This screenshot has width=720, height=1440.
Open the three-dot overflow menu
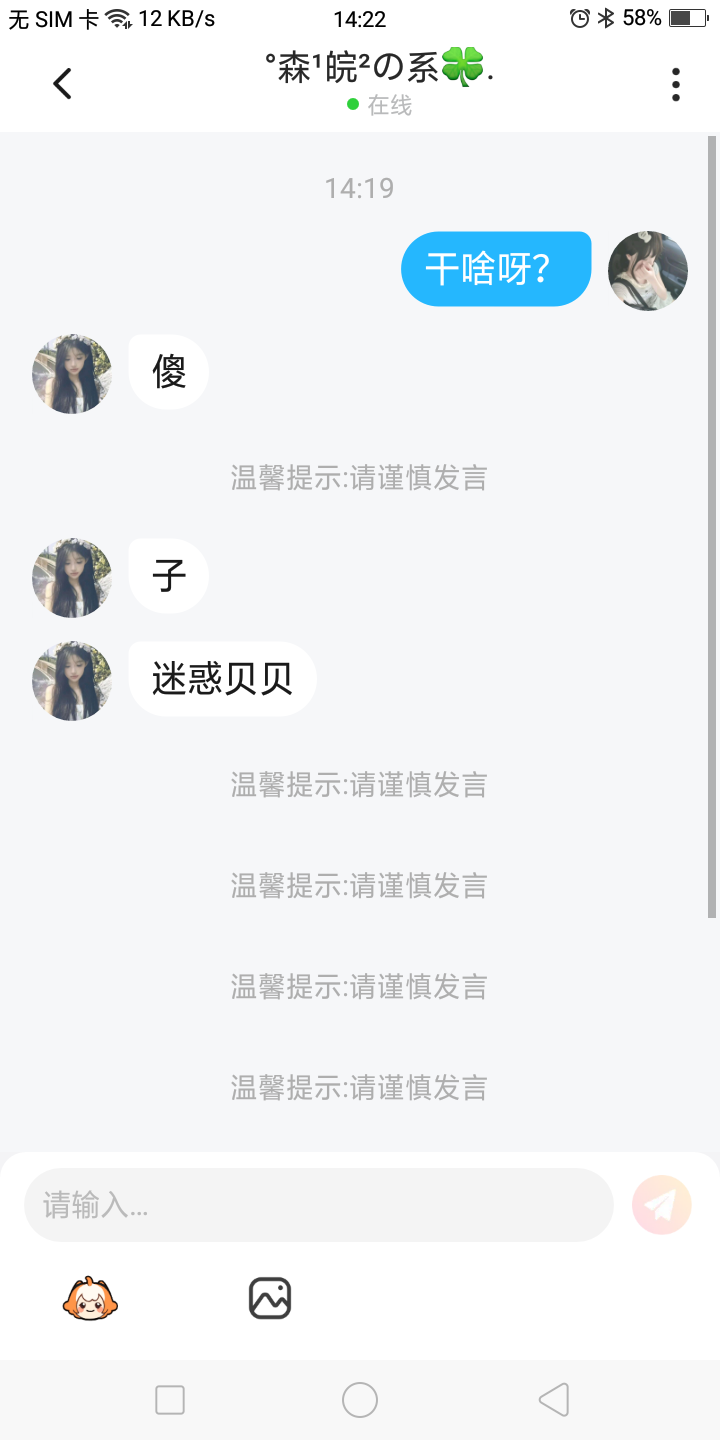[x=676, y=85]
